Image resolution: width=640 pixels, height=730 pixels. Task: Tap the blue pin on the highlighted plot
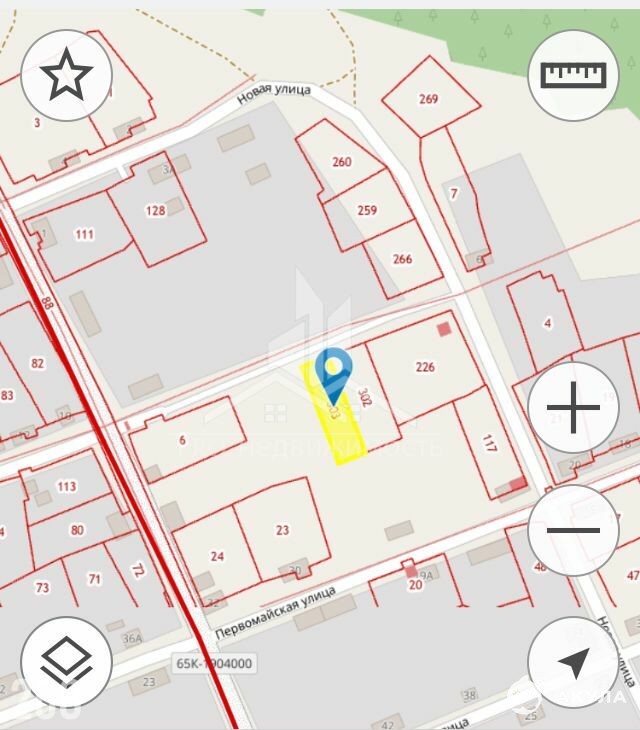[333, 373]
